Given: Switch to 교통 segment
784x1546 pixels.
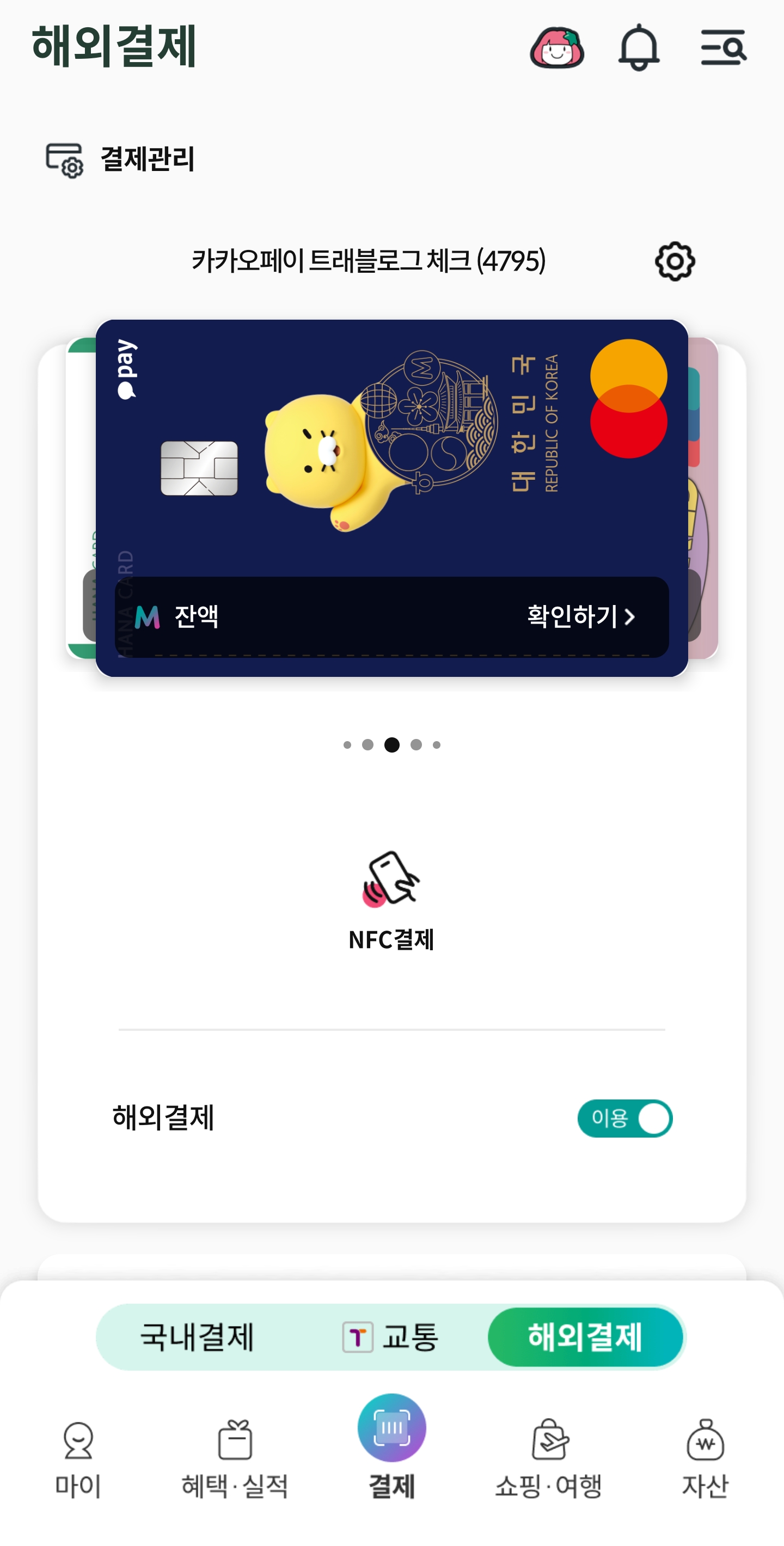Looking at the screenshot, I should (391, 1337).
